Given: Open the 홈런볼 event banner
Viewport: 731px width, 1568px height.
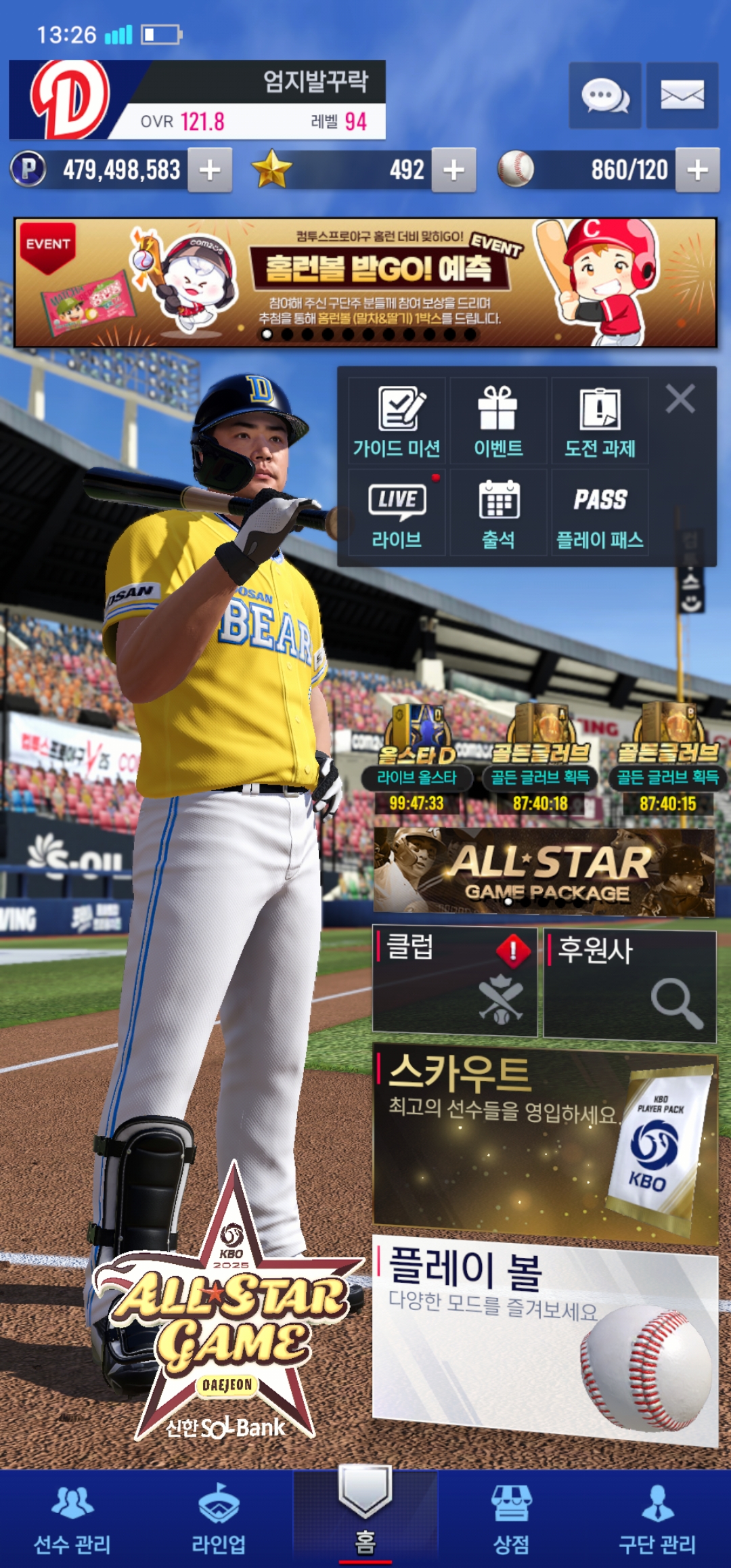Looking at the screenshot, I should point(365,282).
